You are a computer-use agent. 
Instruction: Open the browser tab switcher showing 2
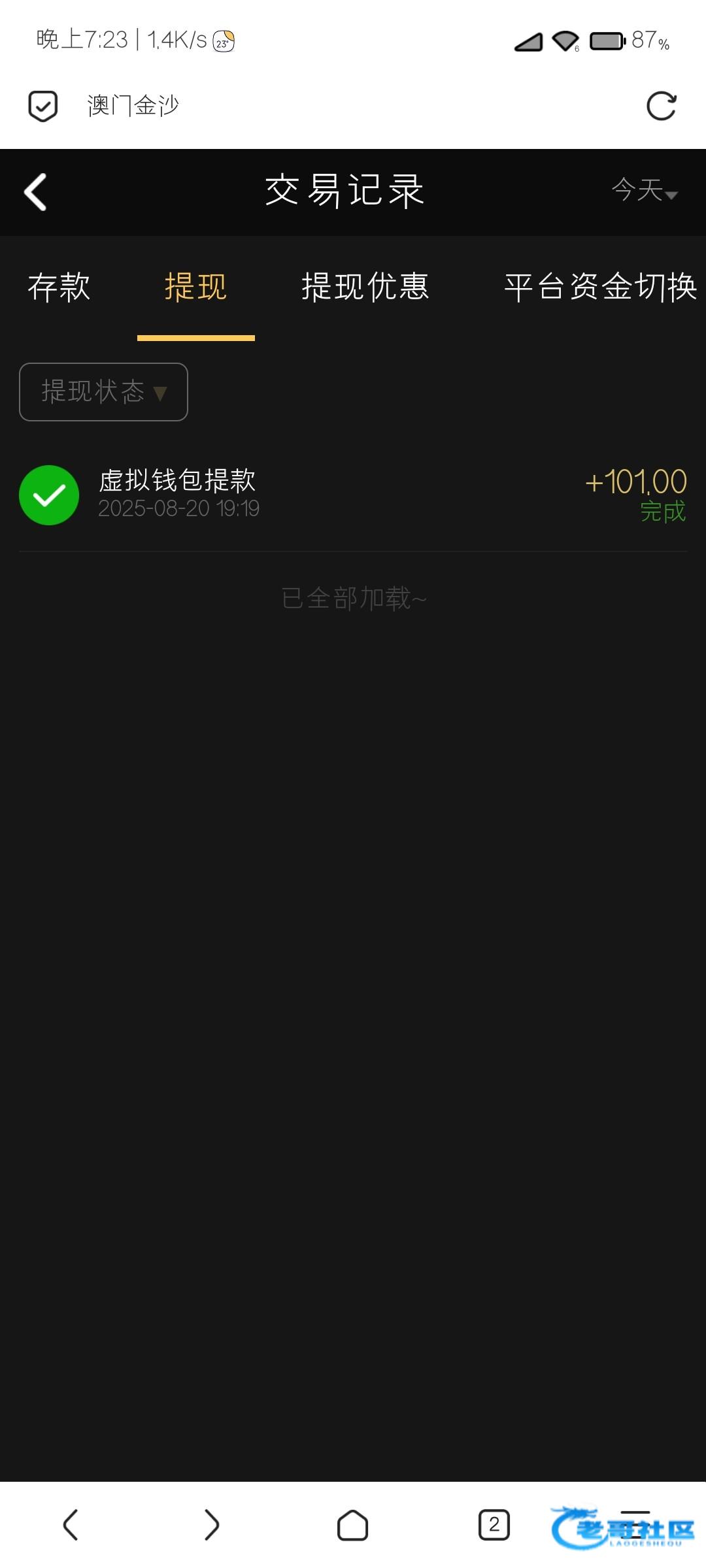494,1525
